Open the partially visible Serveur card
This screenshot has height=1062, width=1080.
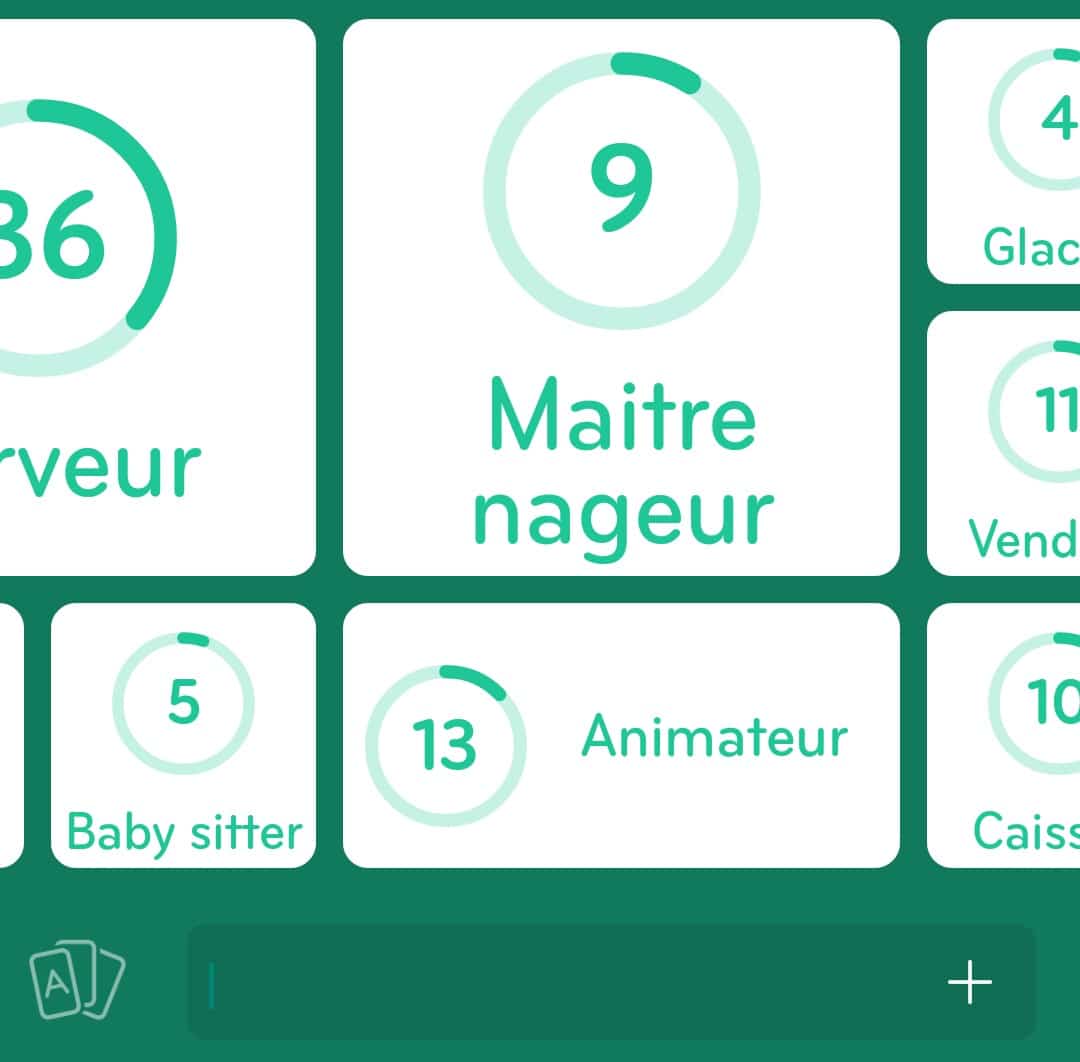click(150, 297)
